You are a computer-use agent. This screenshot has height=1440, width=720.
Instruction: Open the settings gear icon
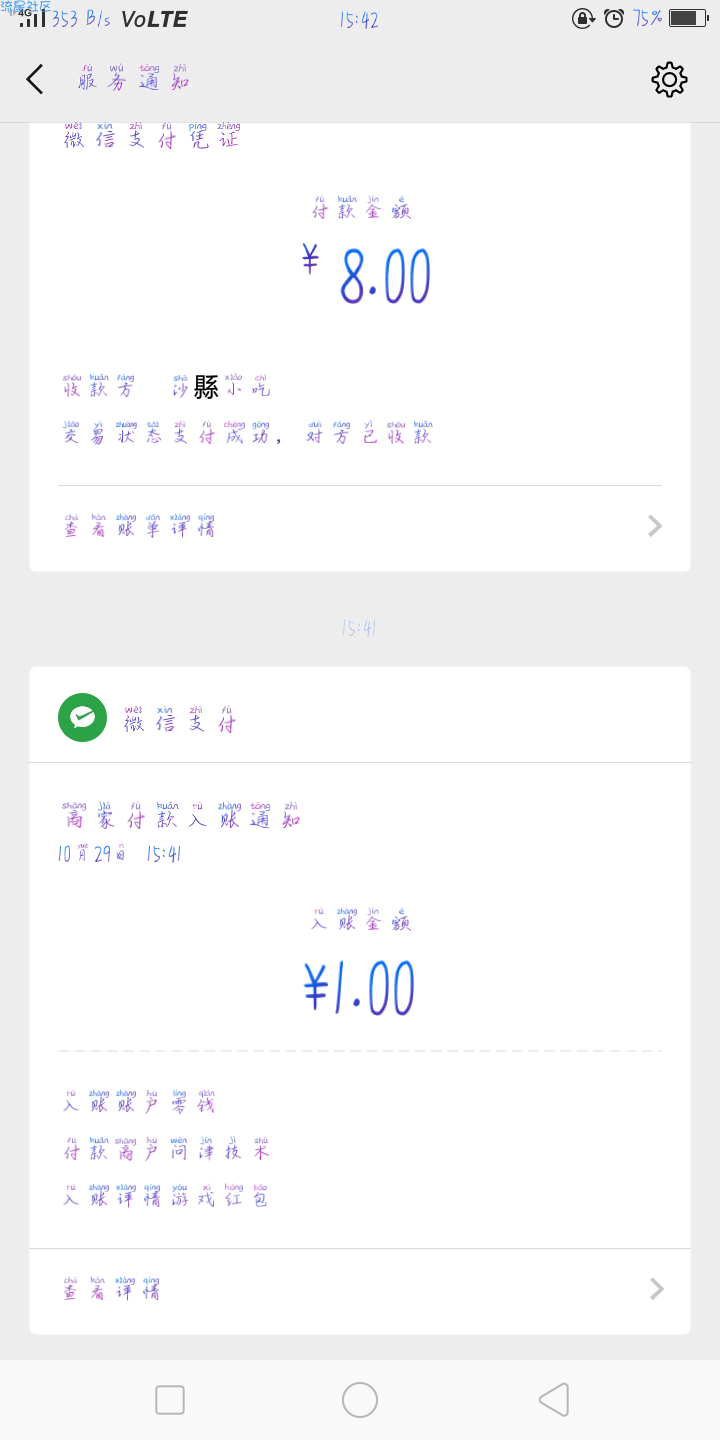pos(669,79)
